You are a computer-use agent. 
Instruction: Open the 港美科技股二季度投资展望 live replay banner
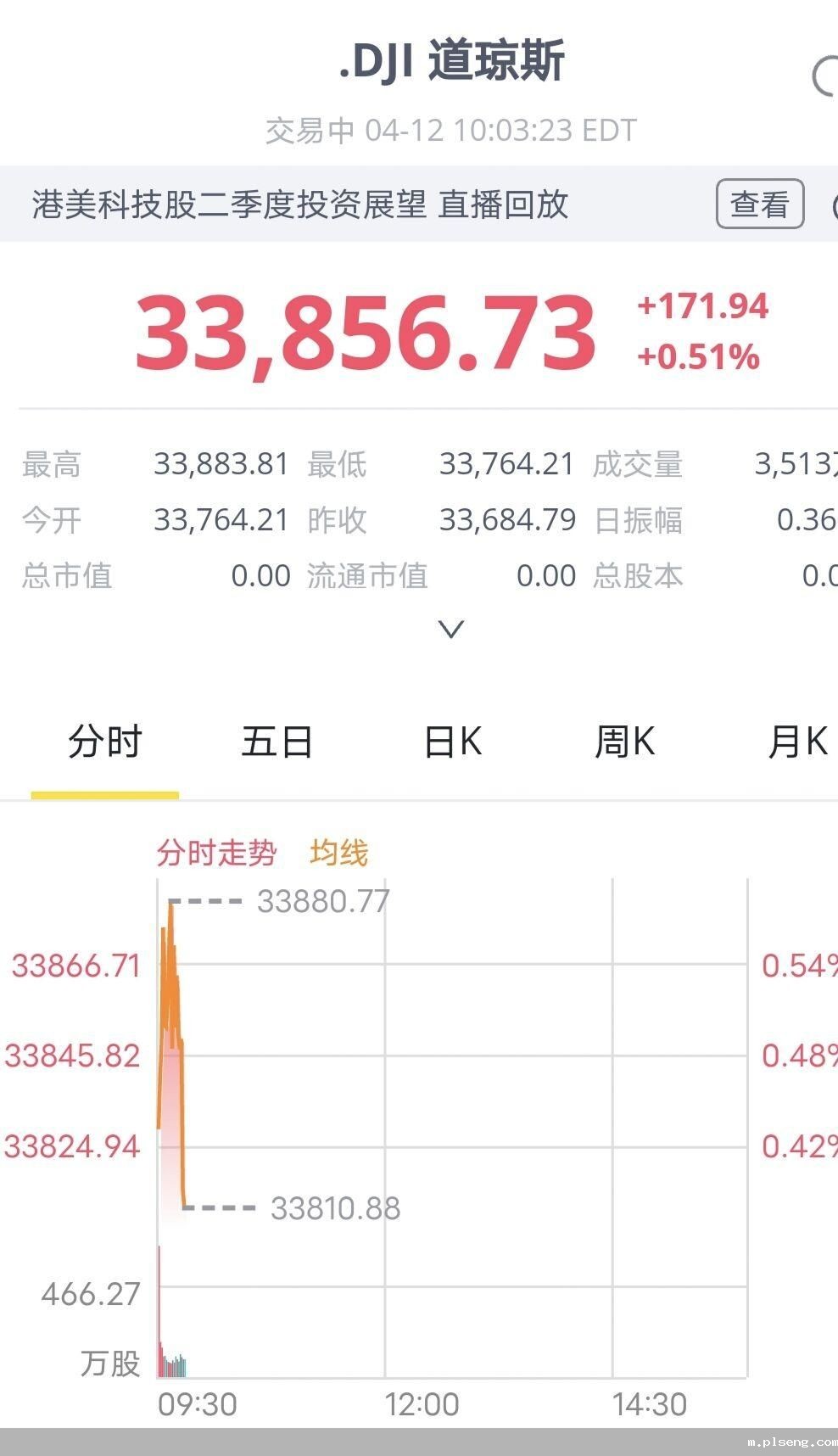coord(301,204)
